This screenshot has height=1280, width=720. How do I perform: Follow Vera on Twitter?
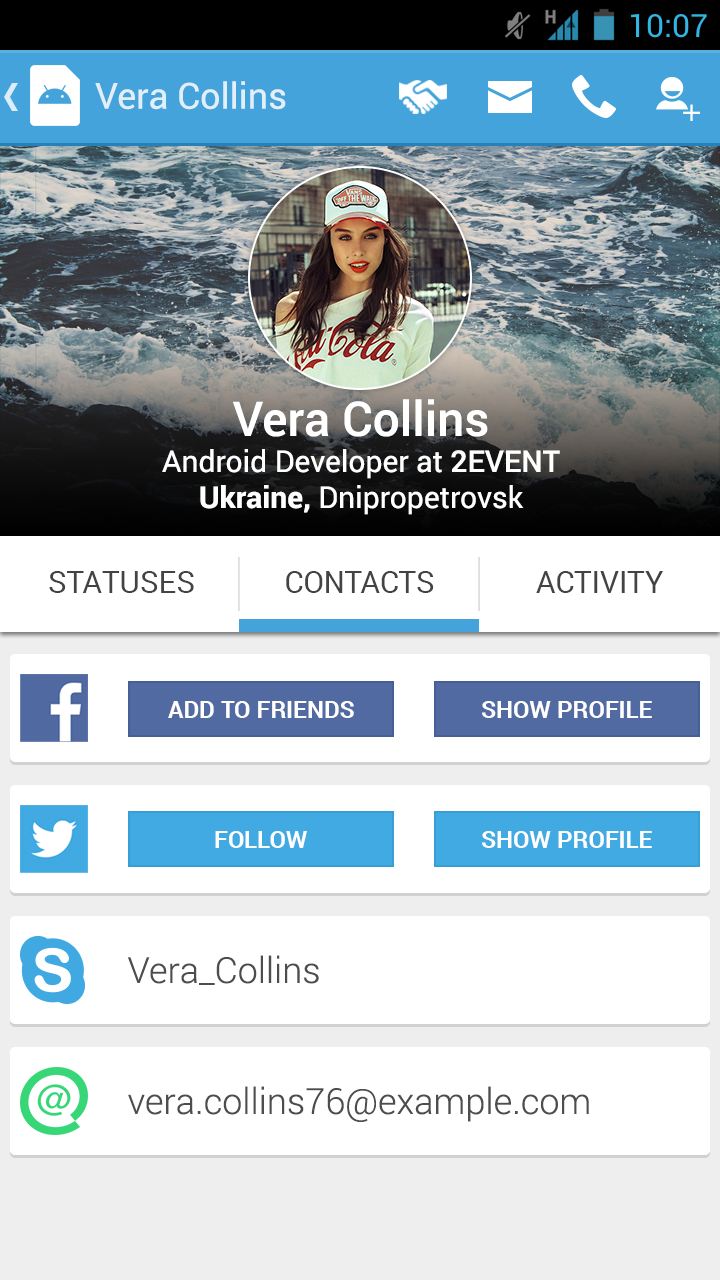tap(261, 839)
